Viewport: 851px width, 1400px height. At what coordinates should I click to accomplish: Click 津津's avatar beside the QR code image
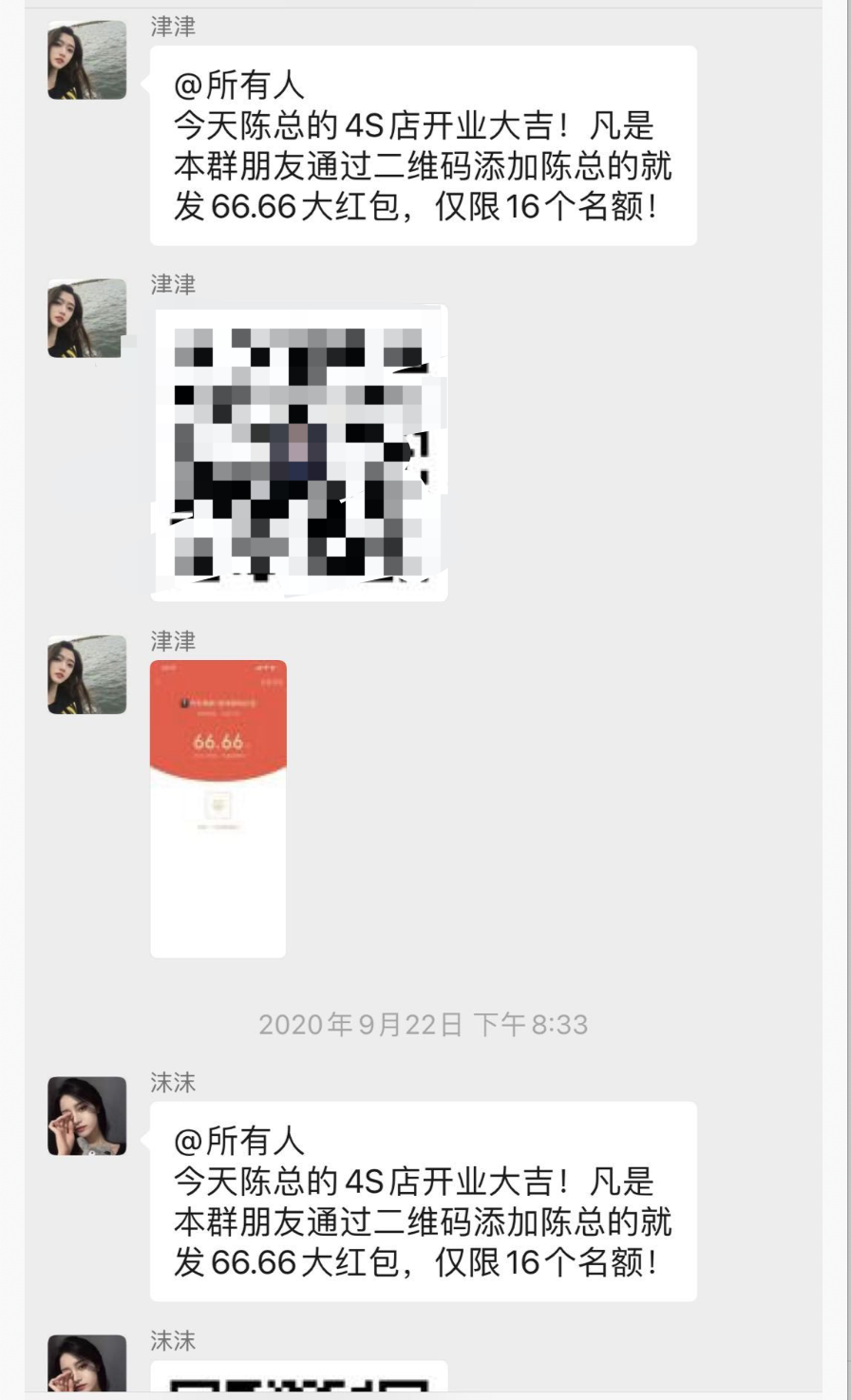tap(86, 320)
